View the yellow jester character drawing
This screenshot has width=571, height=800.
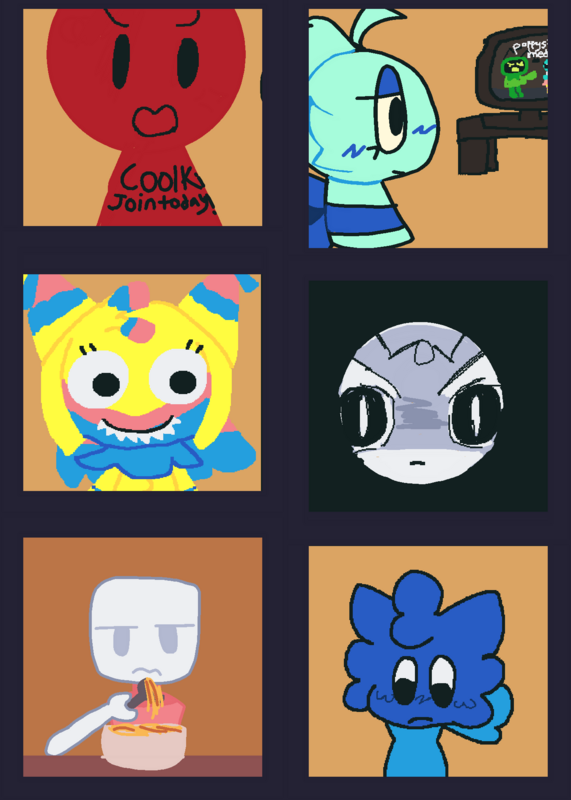142,383
